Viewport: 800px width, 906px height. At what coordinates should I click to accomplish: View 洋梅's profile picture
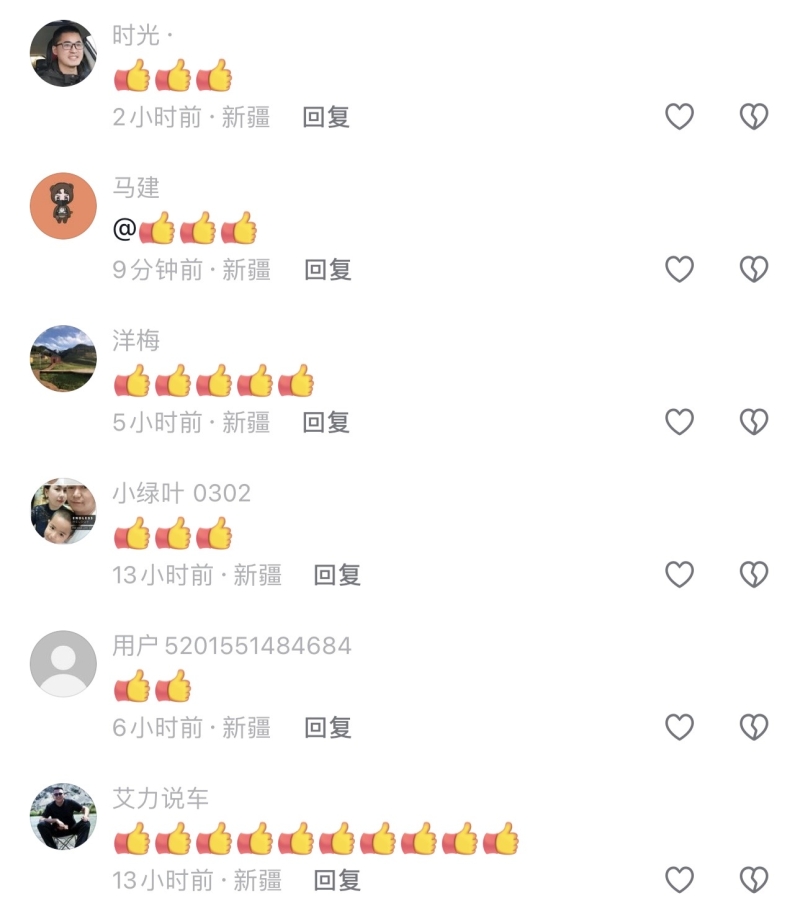pos(63,358)
